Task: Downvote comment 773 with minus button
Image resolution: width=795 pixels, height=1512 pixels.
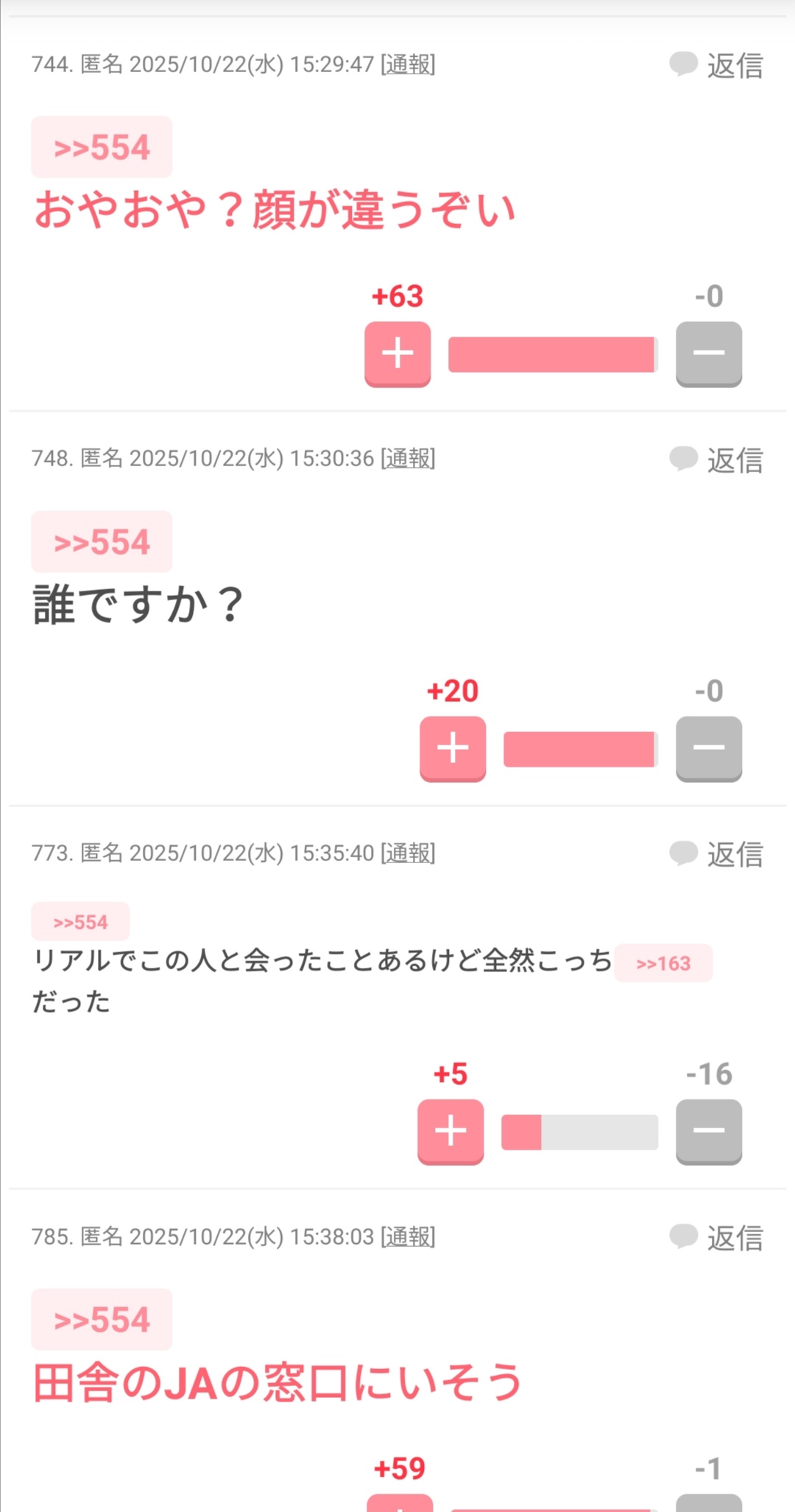Action: 708,1131
